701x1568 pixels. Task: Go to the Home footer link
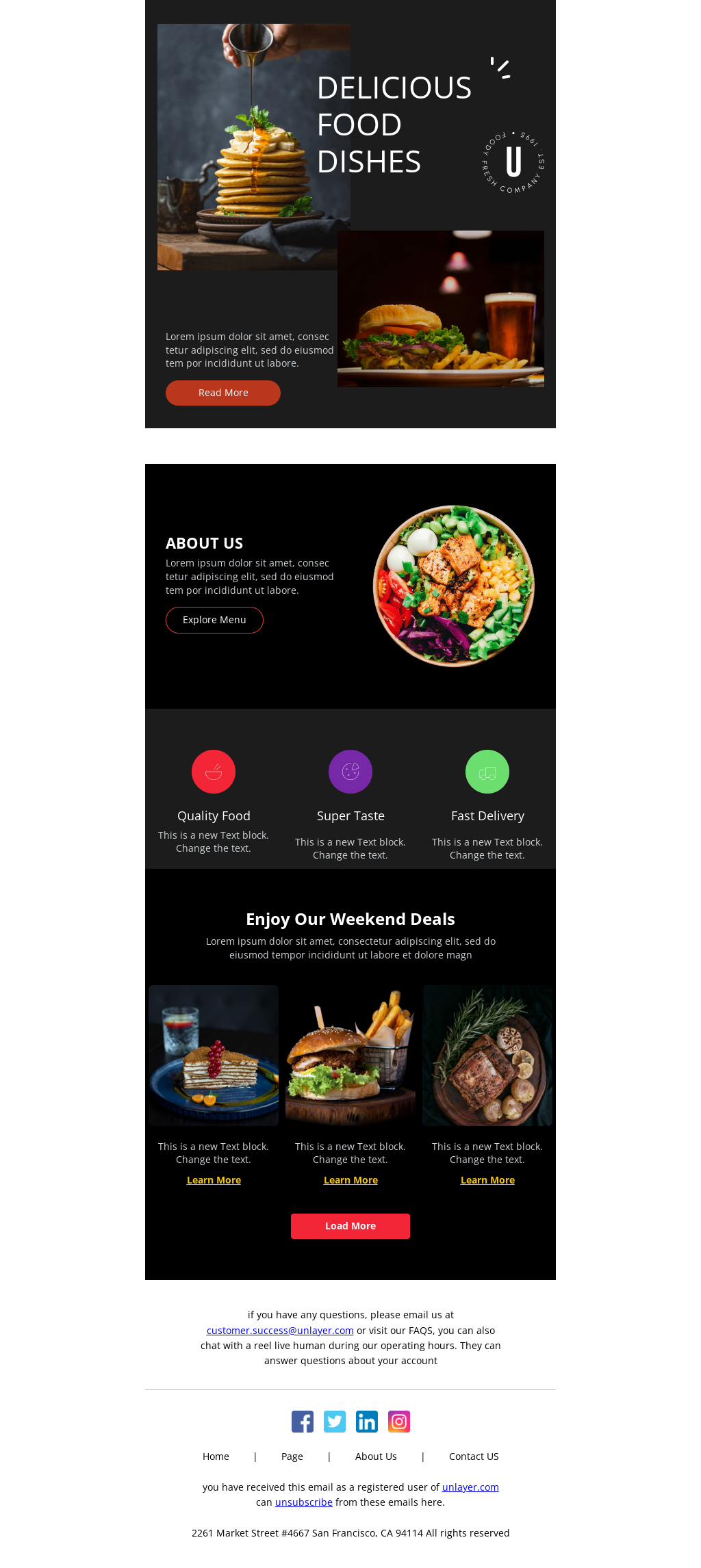click(x=216, y=1456)
